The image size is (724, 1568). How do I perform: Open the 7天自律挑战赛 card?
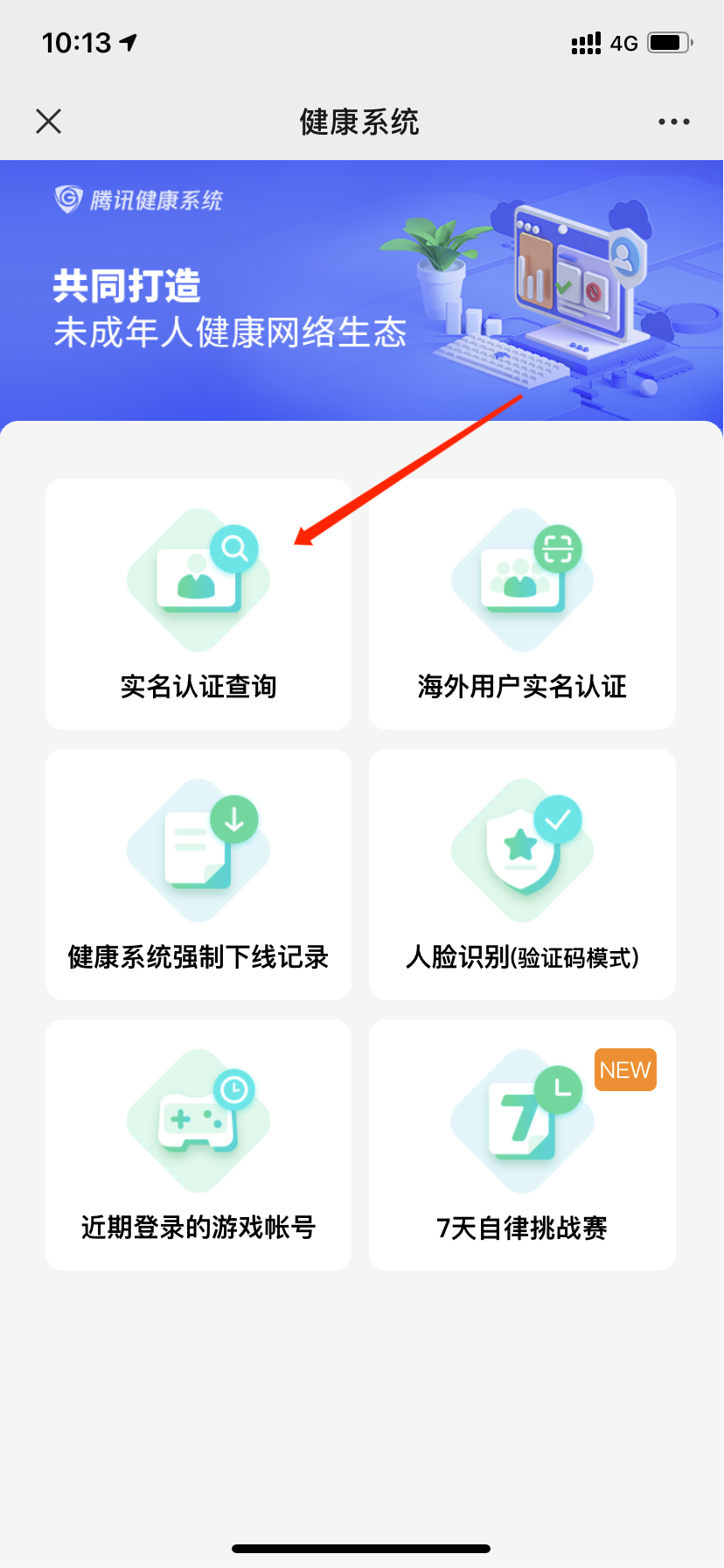[522, 1144]
